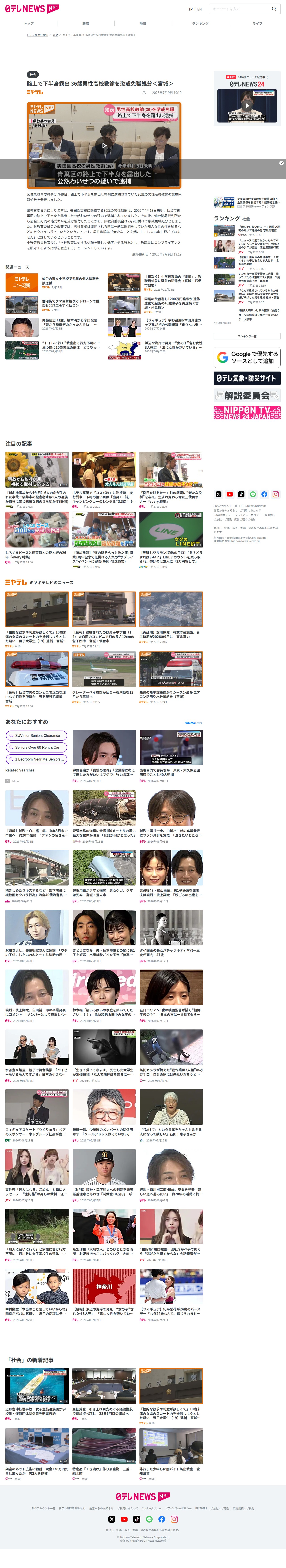Share this article

pyautogui.click(x=144, y=93)
